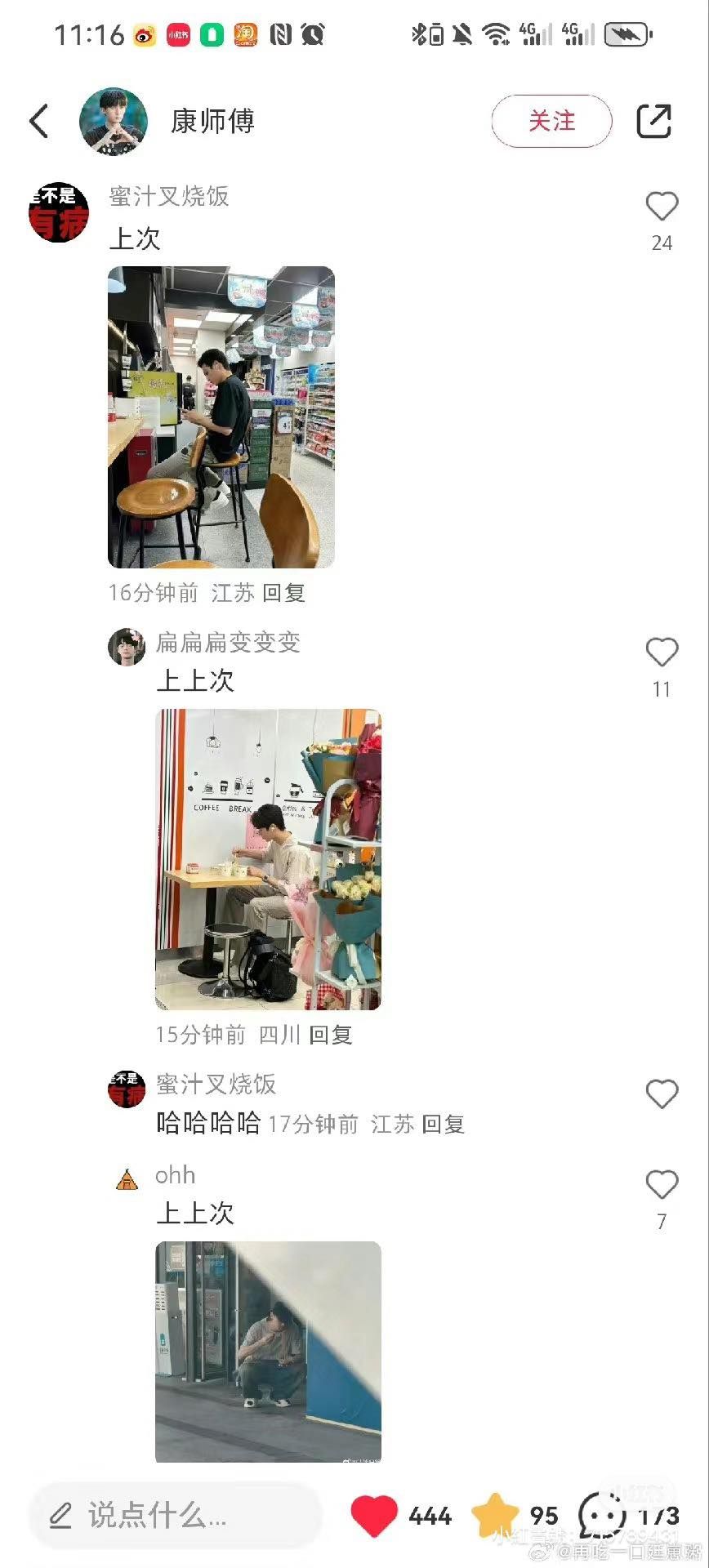Screen dimensions: 709x1568
Task: Like the post with the red heart
Action: (x=374, y=1516)
